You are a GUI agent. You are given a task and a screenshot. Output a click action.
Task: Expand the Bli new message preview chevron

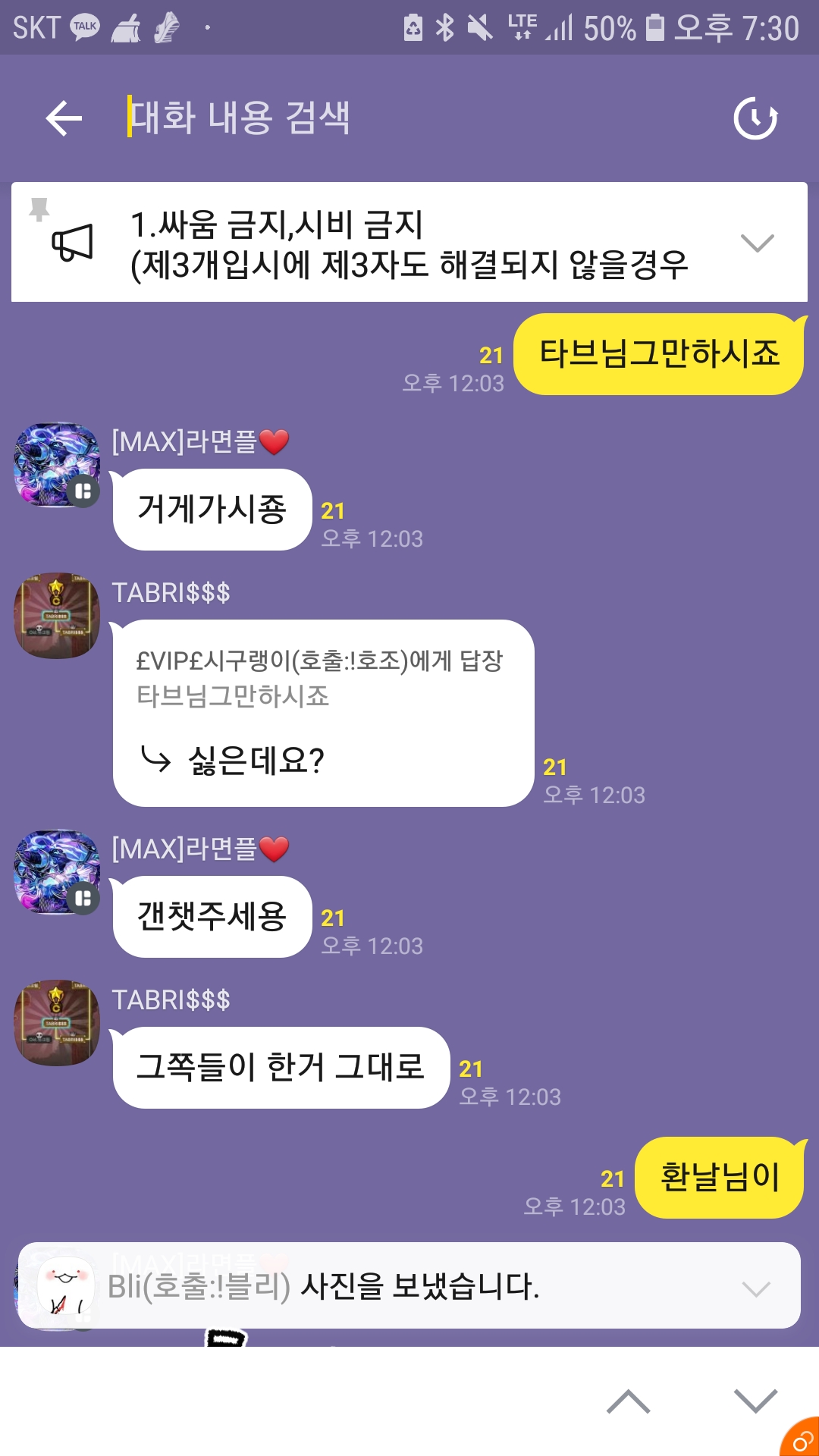tap(756, 1288)
